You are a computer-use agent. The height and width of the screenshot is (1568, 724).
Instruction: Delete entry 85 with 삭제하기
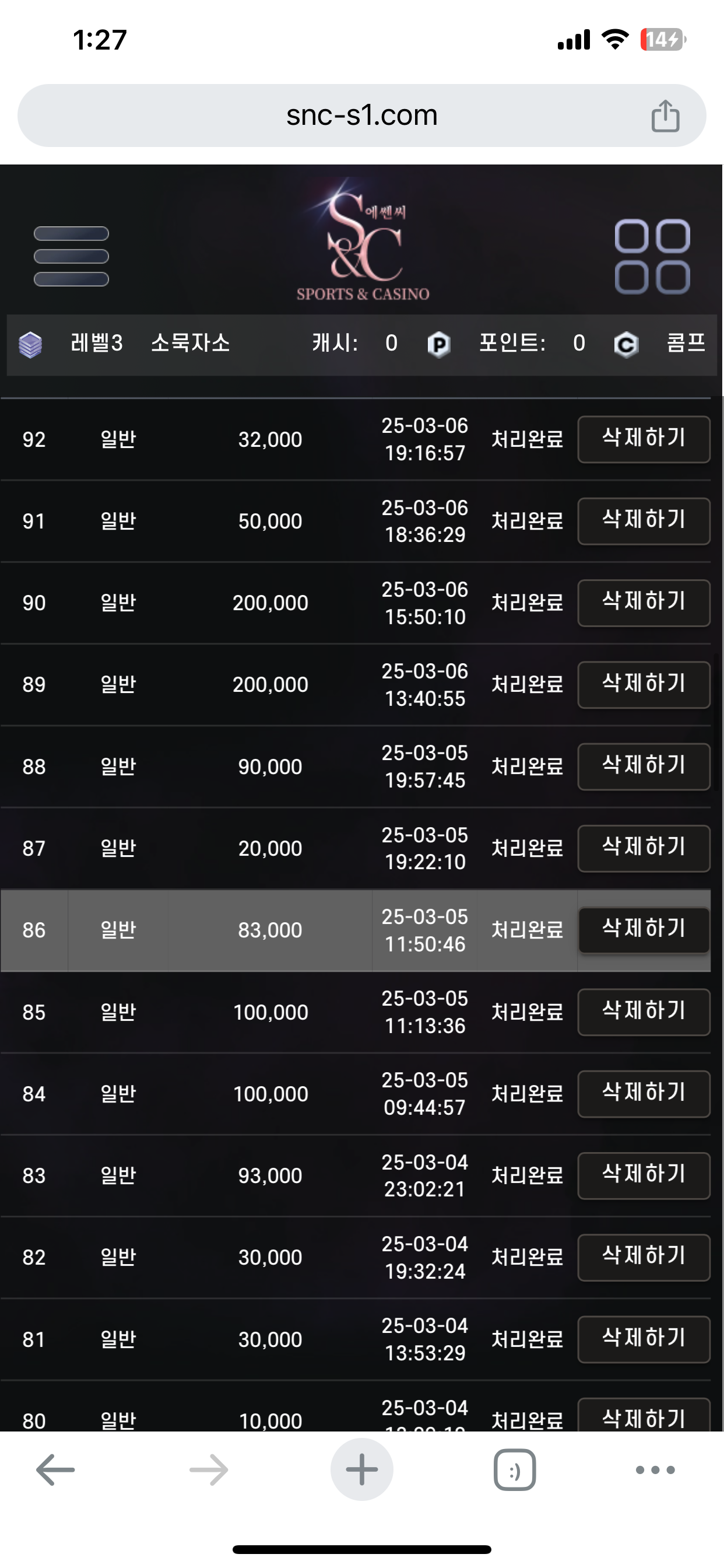(644, 1012)
